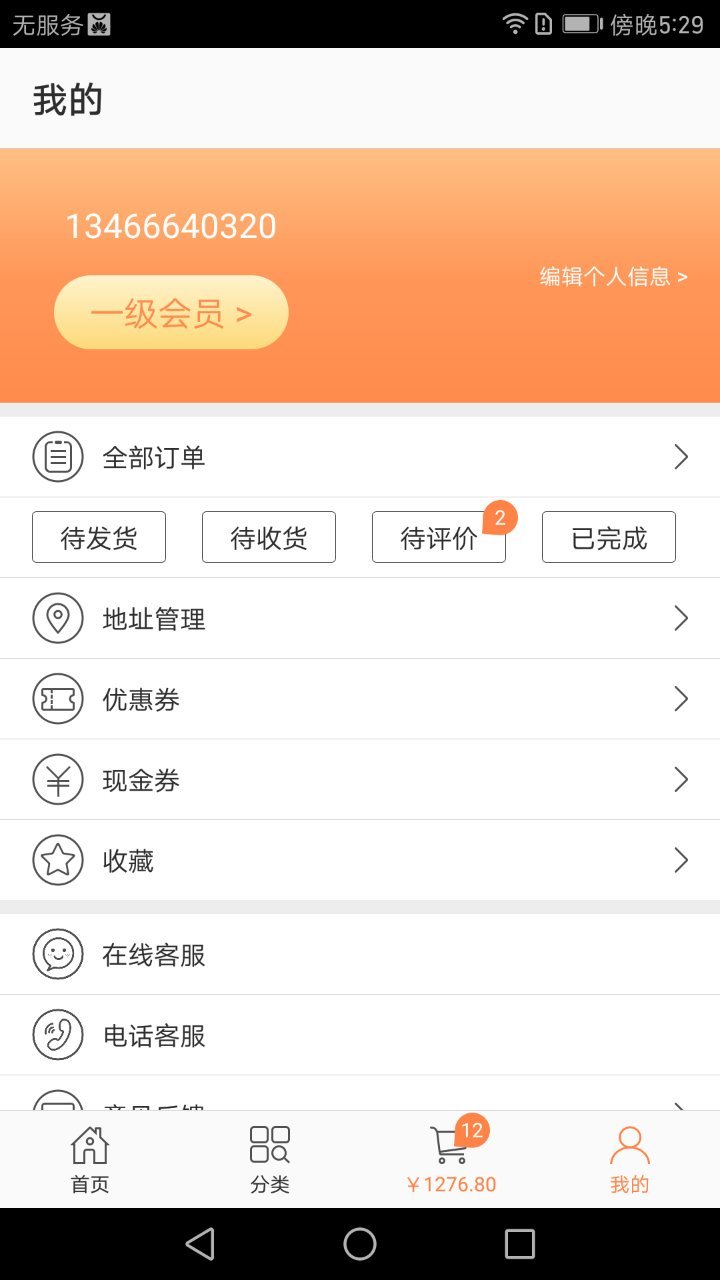This screenshot has height=1280, width=720.
Task: Tap the 现金券 yen coin icon
Action: [x=57, y=779]
